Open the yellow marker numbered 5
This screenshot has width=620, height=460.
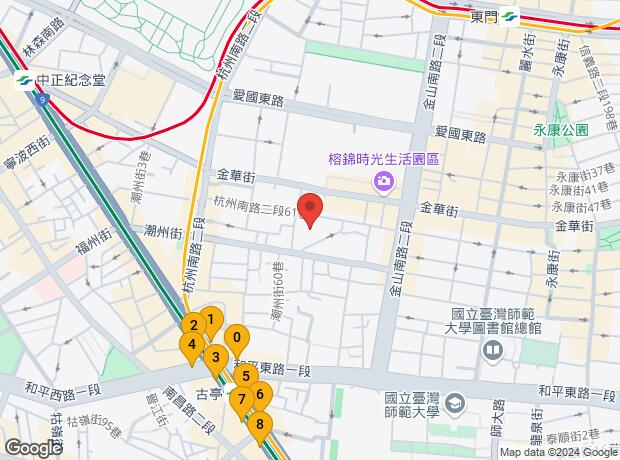coord(246,377)
